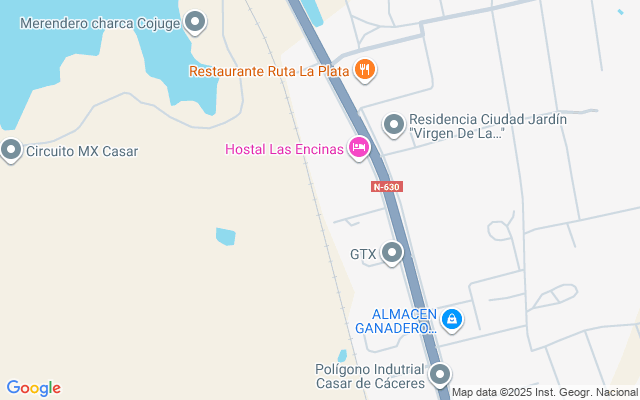Screen dimensions: 640x400
Task: Open the ALMACEN GANADERO shopping pin
Action: [x=451, y=320]
